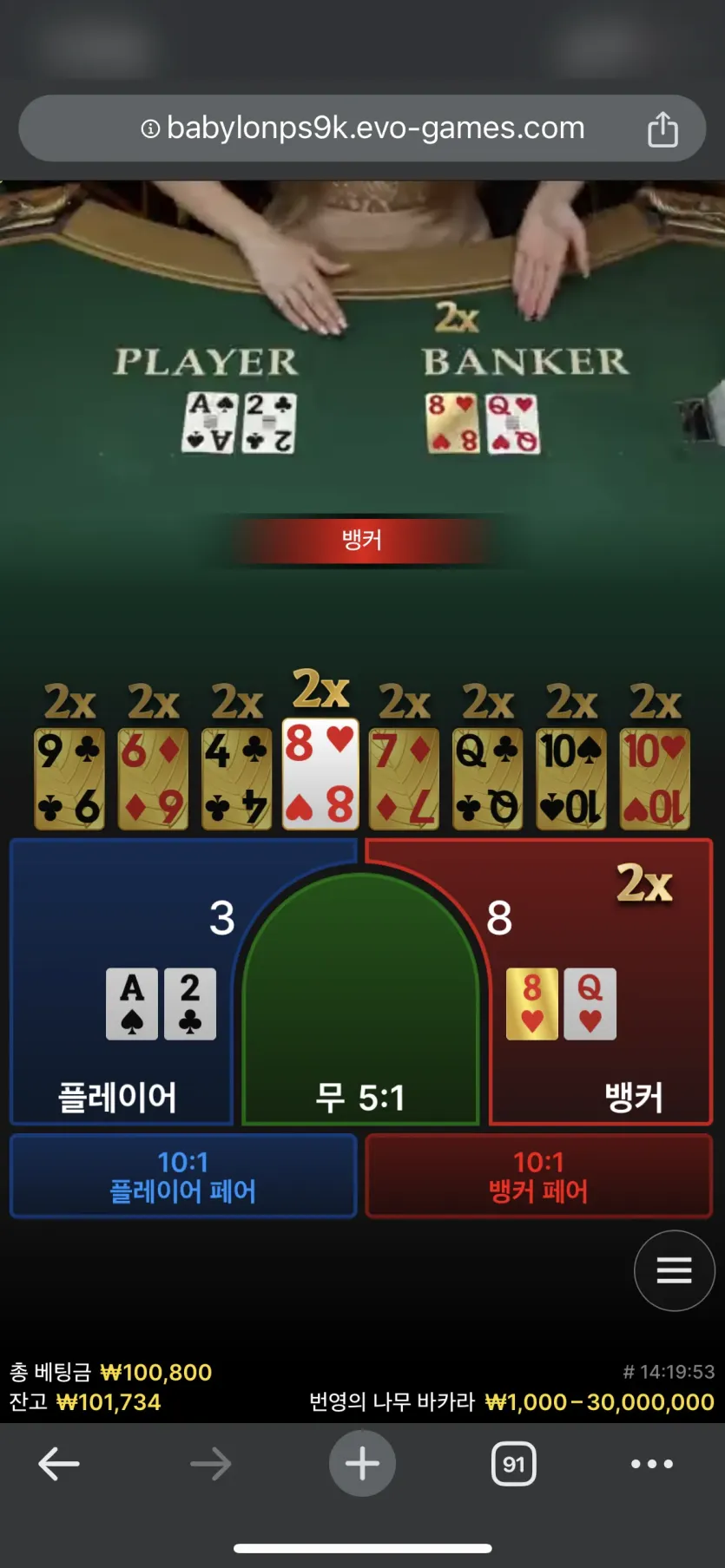Place bet on 플레이어 페어 10:1
Viewport: 725px width, 1568px height.
point(183,1177)
